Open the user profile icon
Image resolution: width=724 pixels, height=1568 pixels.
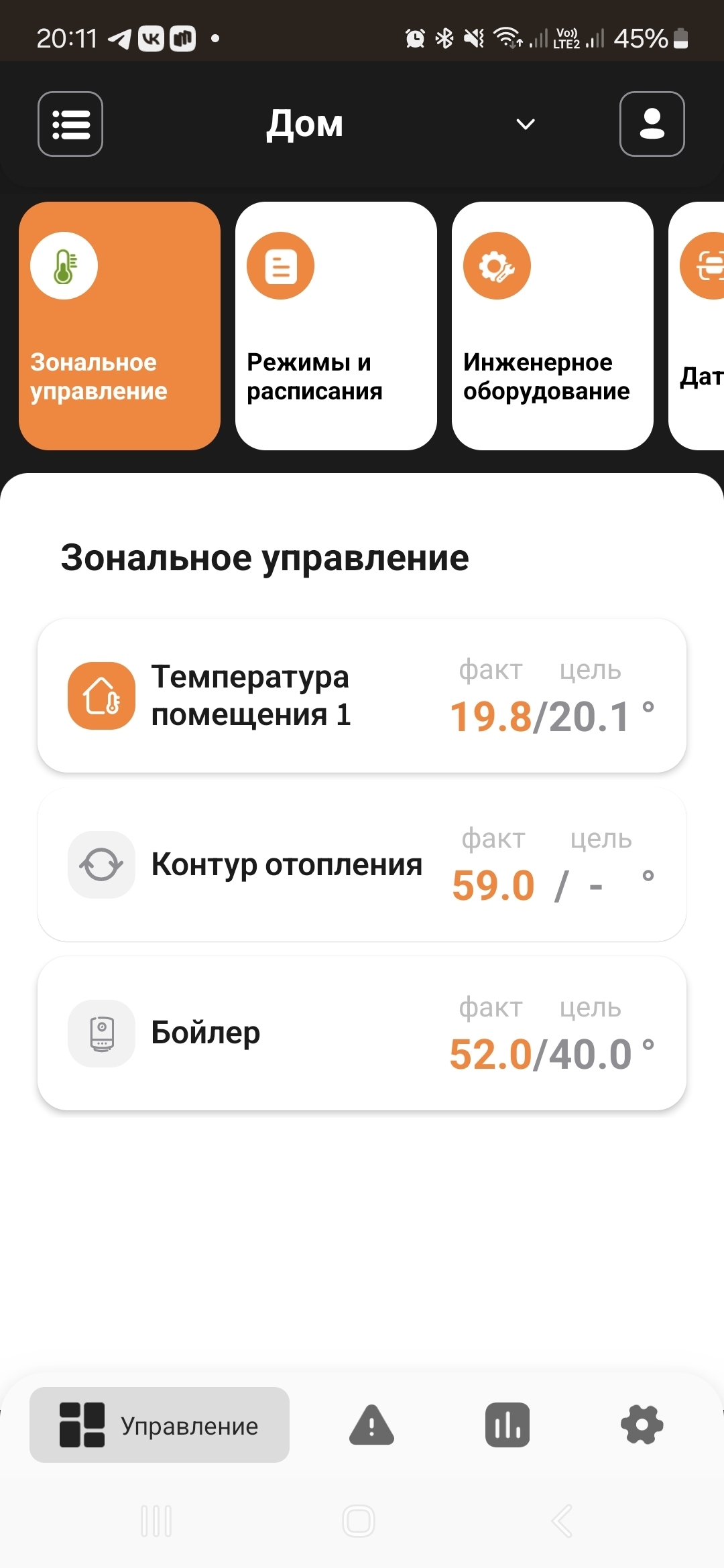pyautogui.click(x=652, y=124)
